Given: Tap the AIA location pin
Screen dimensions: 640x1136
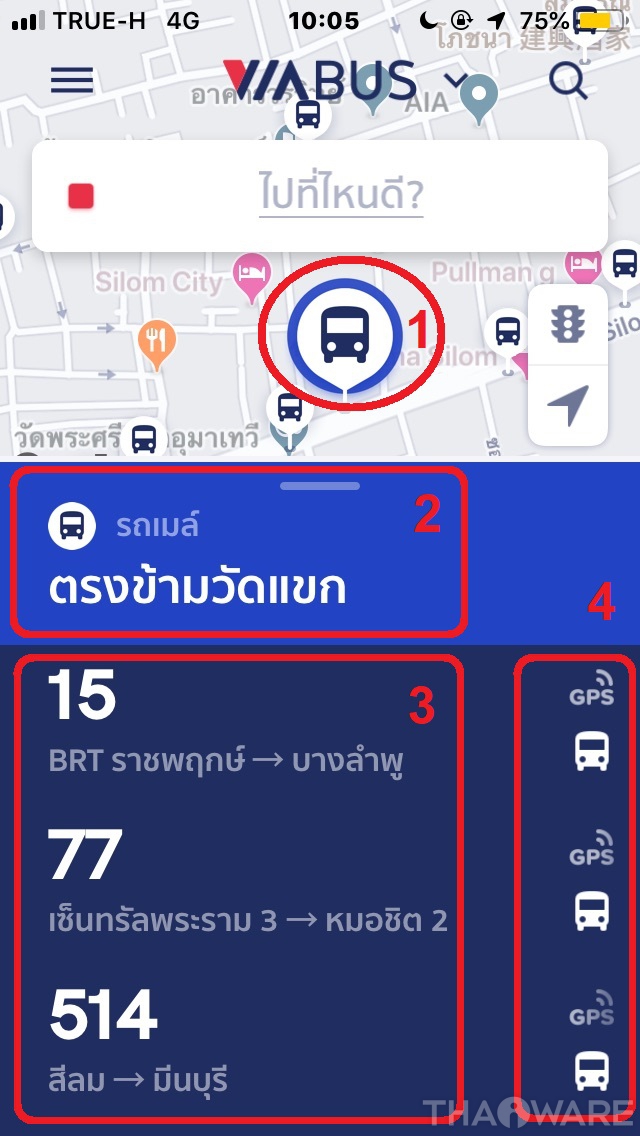Looking at the screenshot, I should (480, 97).
